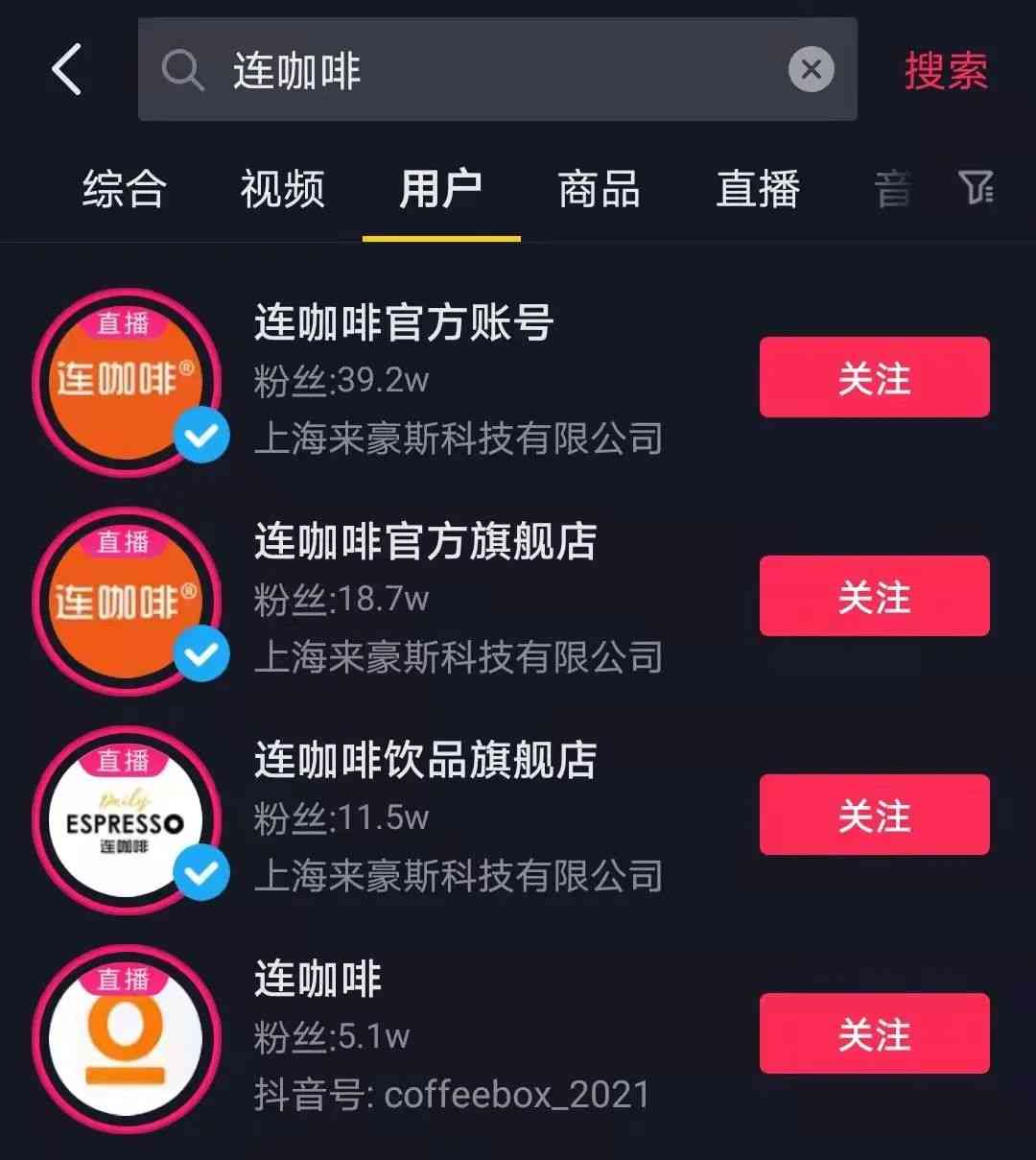Open the 连咖啡官方账号 profile
Image resolution: width=1036 pixels, height=1160 pixels.
pyautogui.click(x=403, y=323)
